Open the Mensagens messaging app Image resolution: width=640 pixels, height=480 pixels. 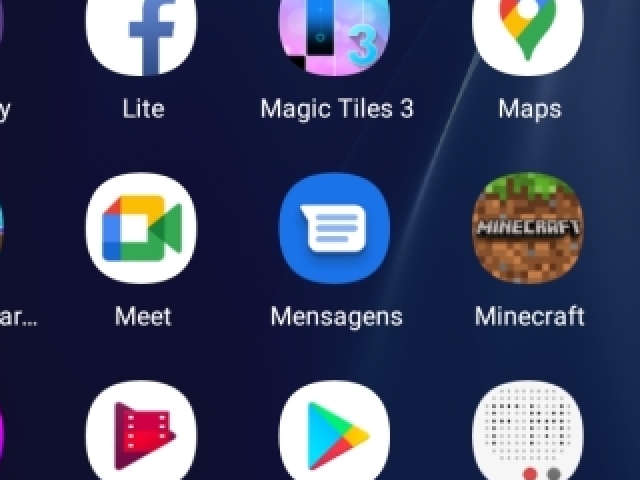pyautogui.click(x=334, y=228)
